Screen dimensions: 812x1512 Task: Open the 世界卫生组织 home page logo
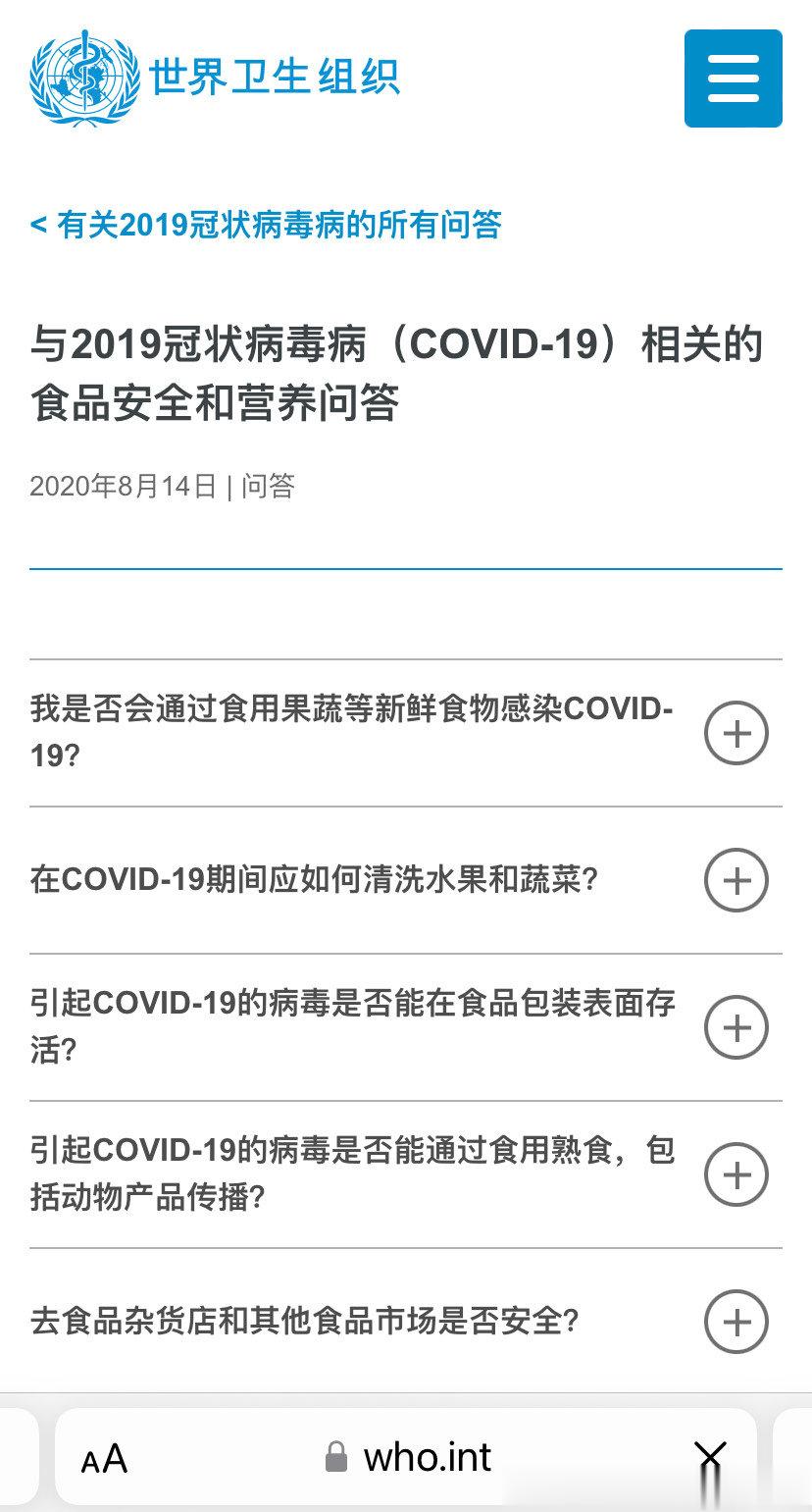[x=215, y=78]
